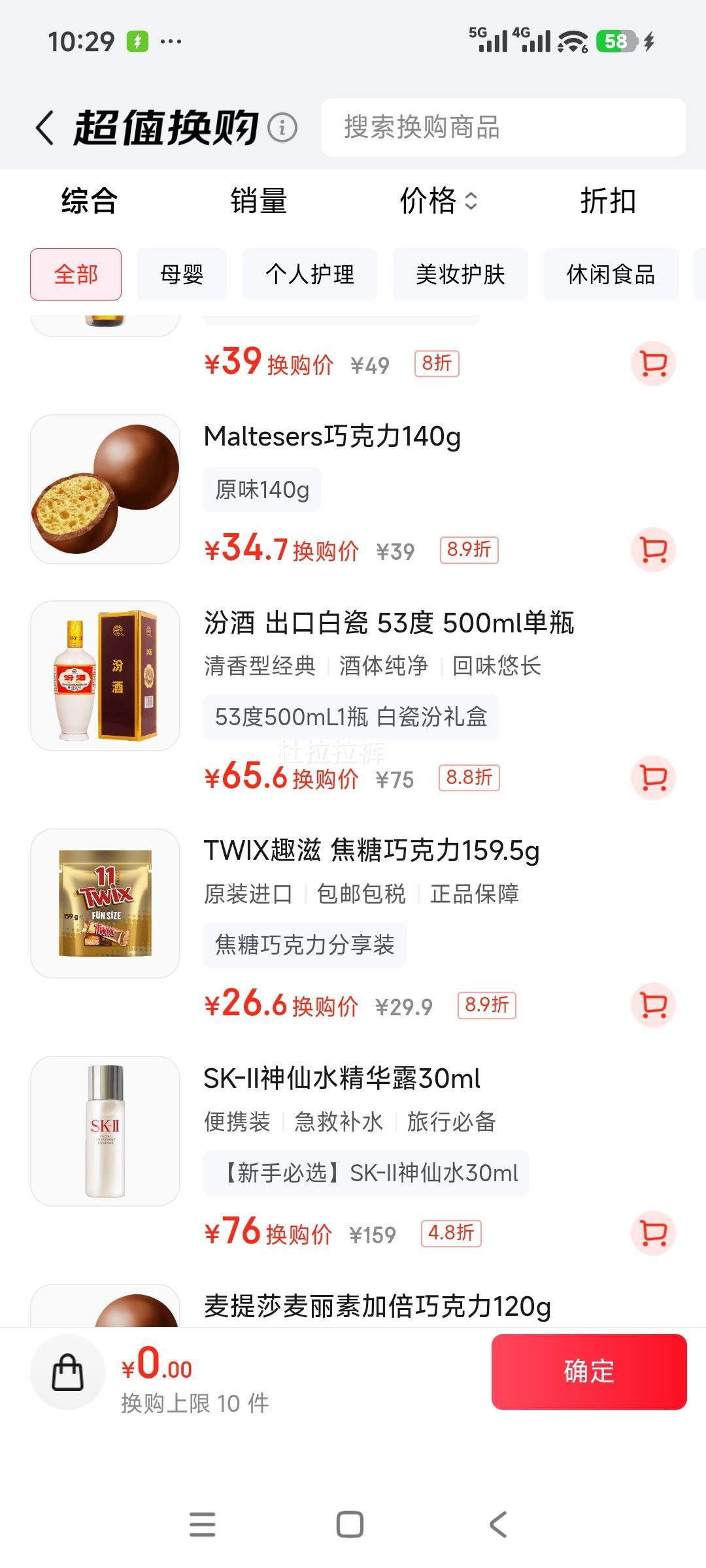Expand the 休闲食品 category filter
Image resolution: width=706 pixels, height=1568 pixels.
coord(611,274)
